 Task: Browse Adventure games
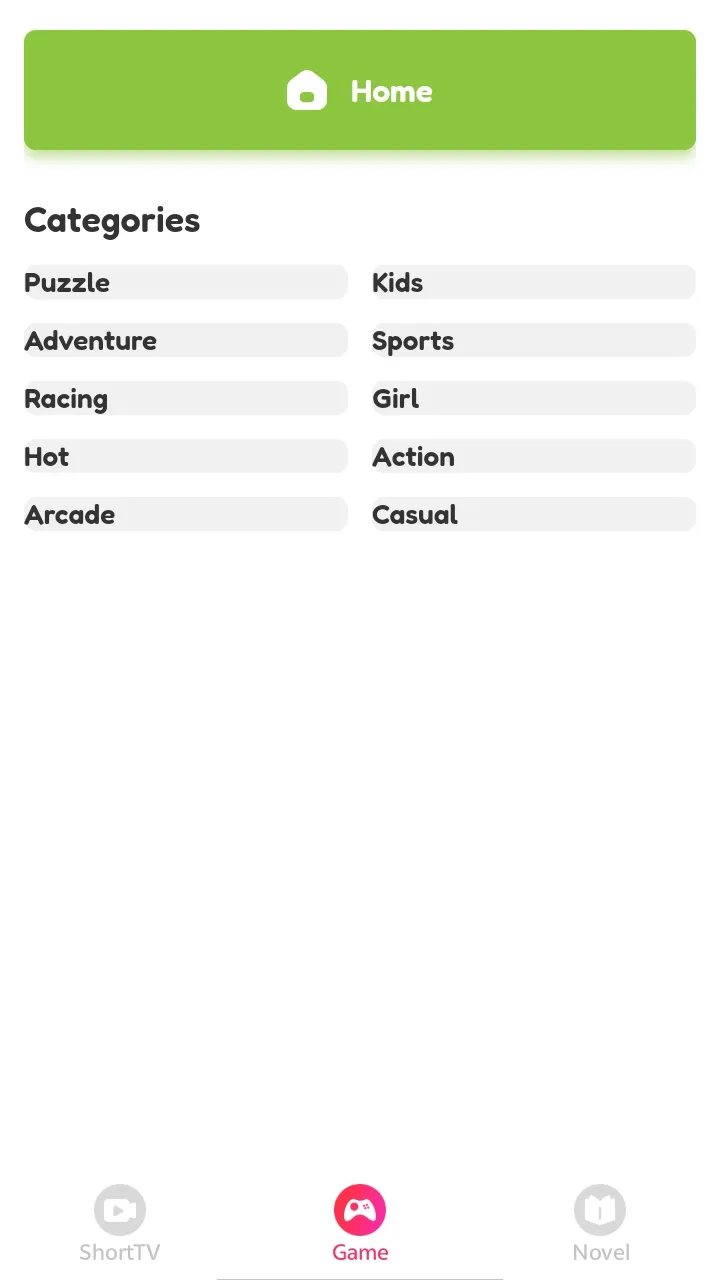pos(185,341)
